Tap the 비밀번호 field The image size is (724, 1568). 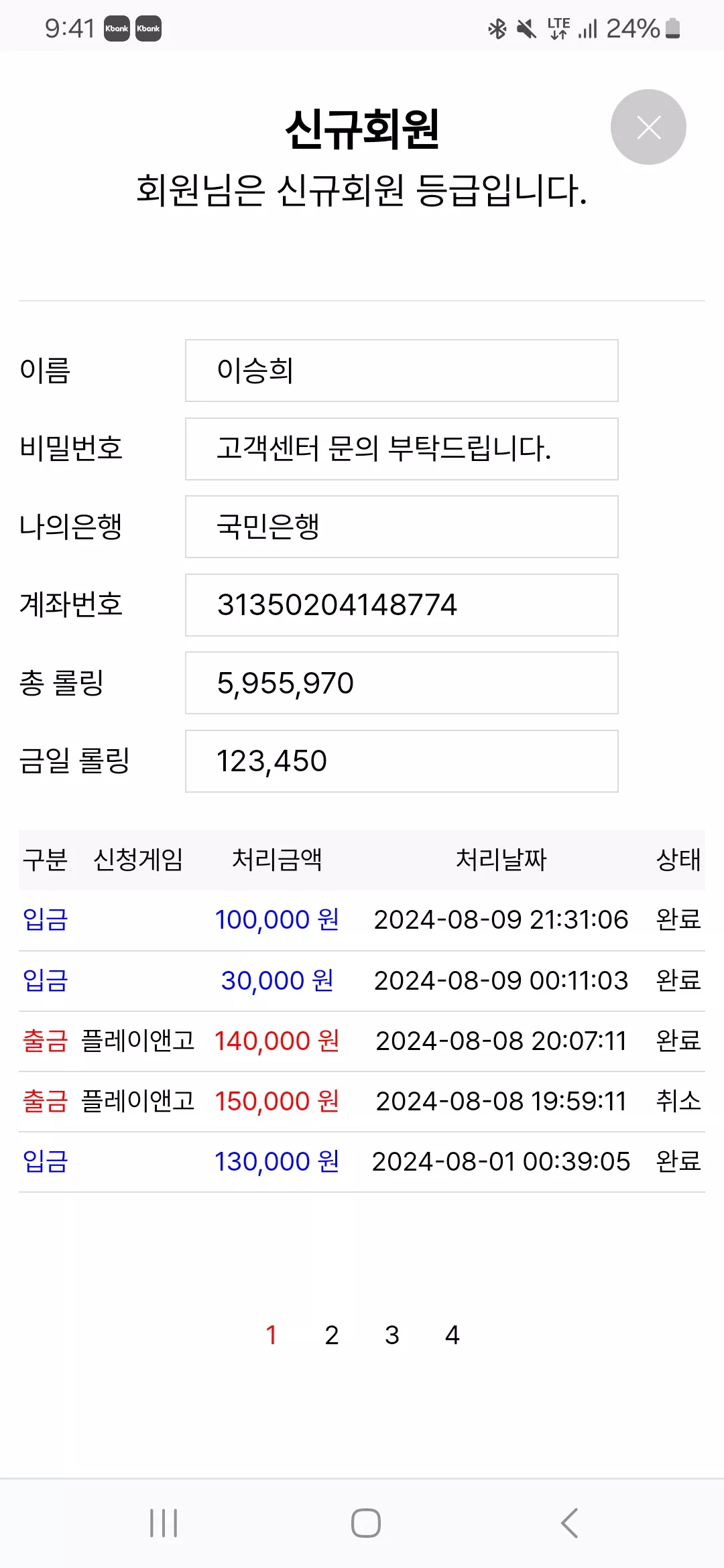click(402, 449)
